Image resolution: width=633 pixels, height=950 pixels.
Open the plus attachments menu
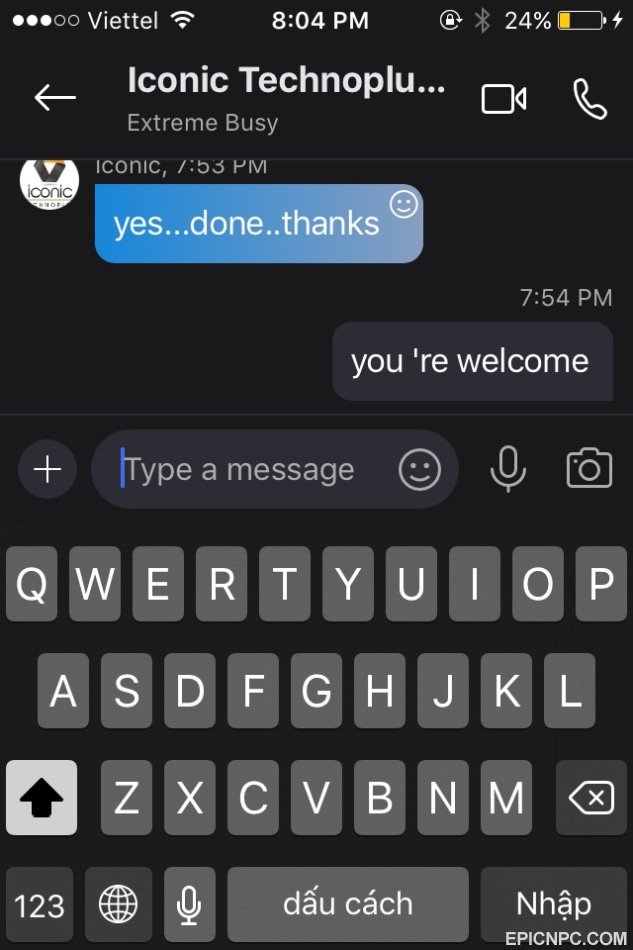click(47, 469)
